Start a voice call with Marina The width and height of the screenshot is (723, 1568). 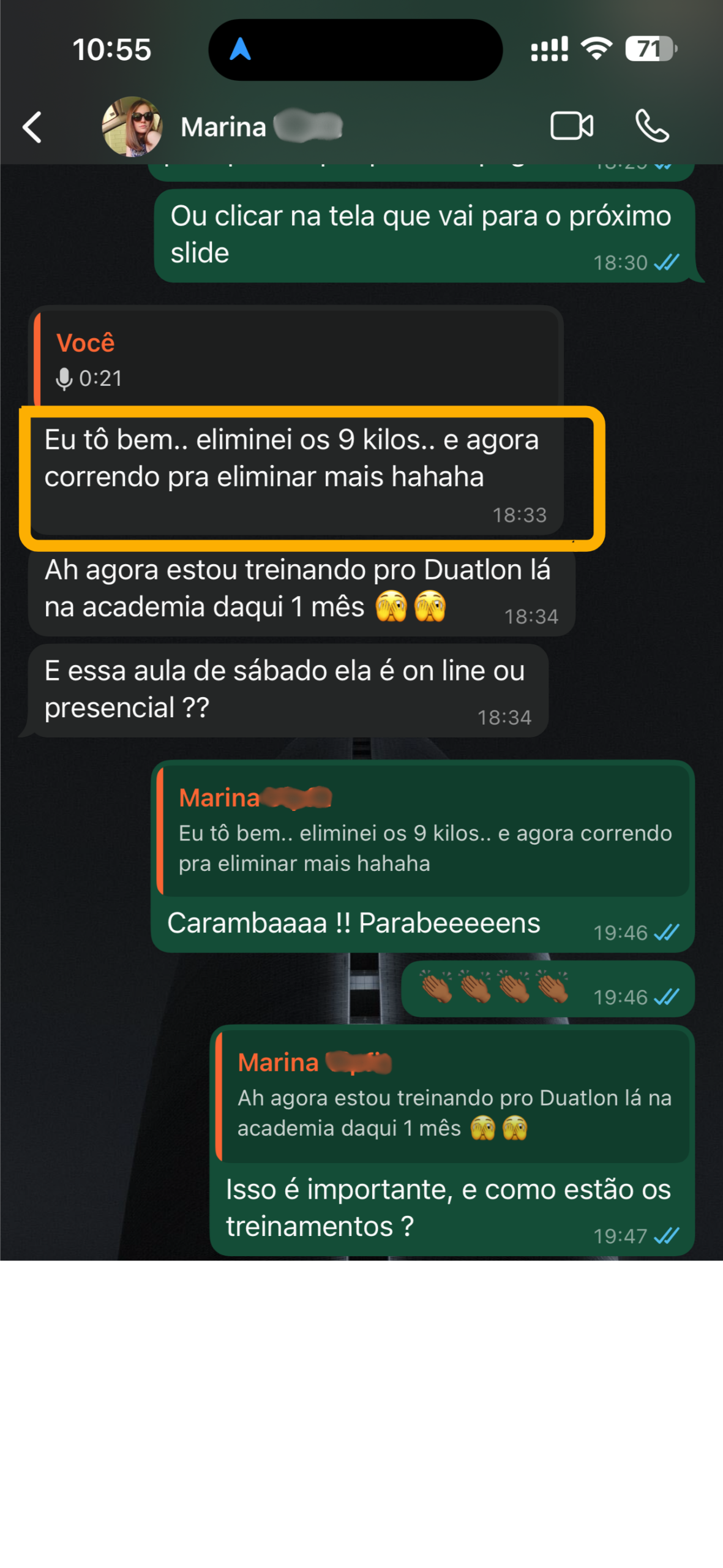[652, 127]
